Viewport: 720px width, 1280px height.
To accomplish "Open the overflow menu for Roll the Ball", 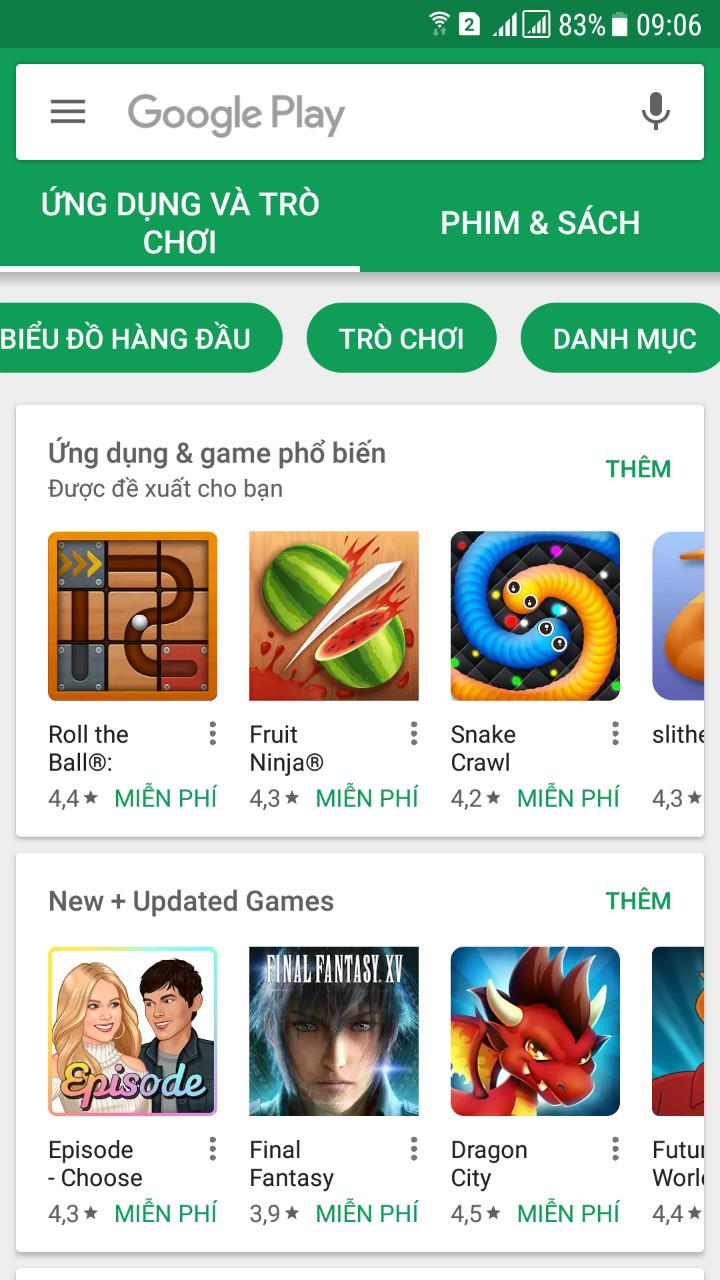I will tap(213, 735).
